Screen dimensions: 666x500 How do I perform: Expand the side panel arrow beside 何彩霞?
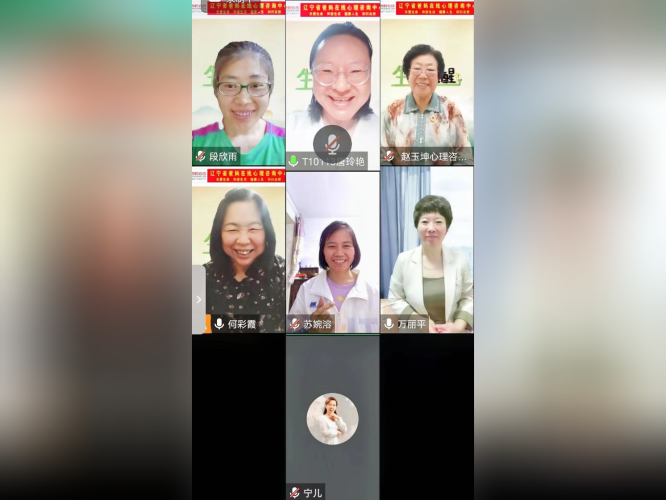tap(198, 299)
